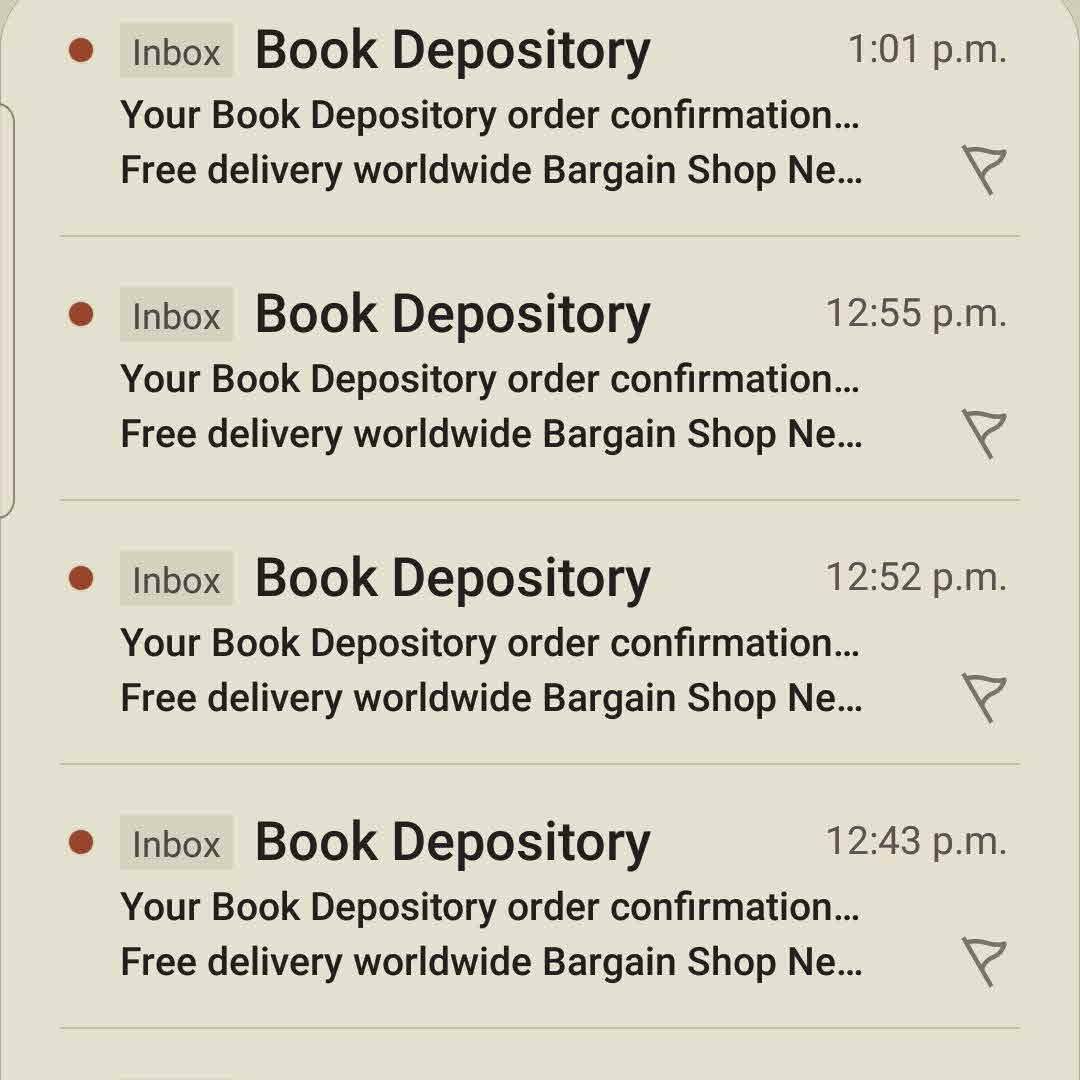Open the Book Depository email from 12:52 p.m.
The width and height of the screenshot is (1080, 1080).
point(490,643)
